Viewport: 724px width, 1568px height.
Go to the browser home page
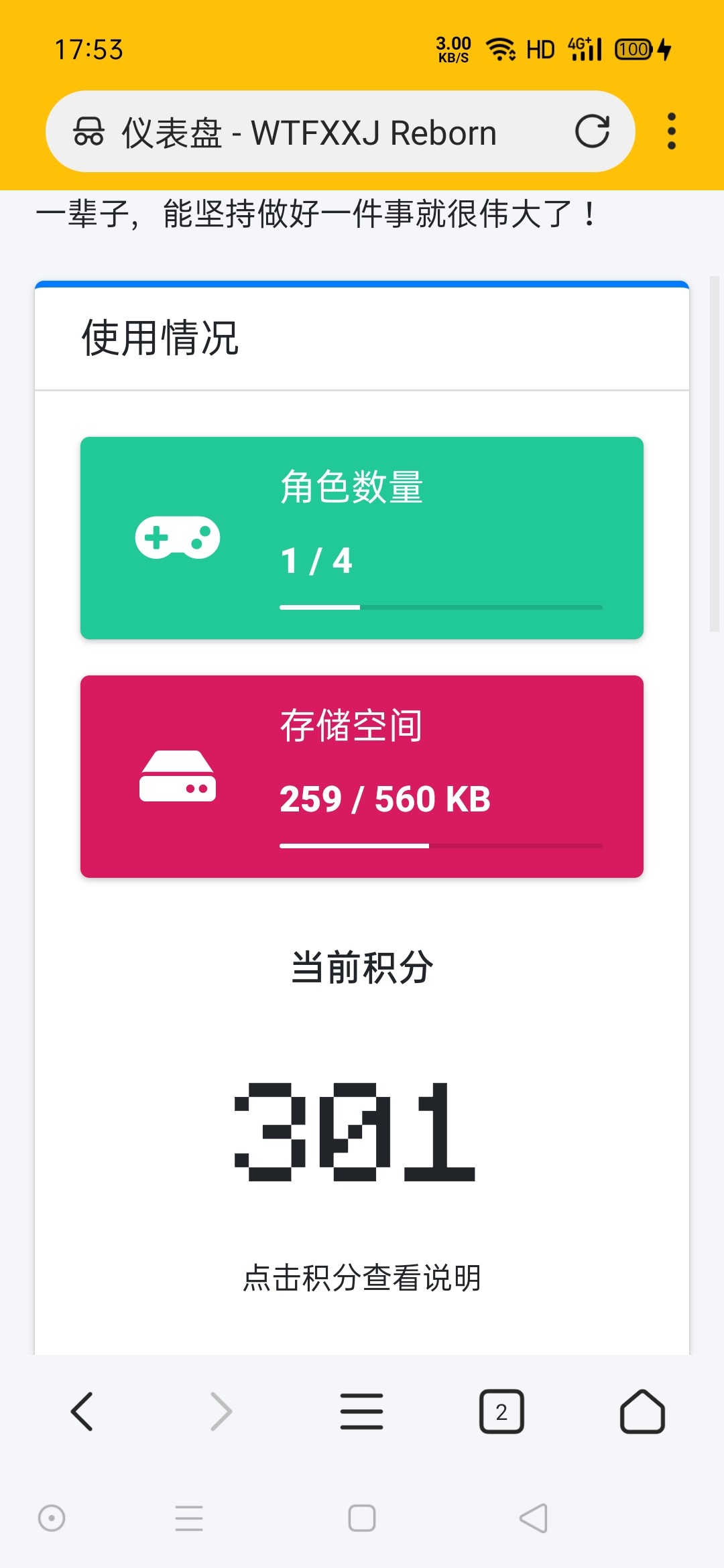[x=642, y=1412]
